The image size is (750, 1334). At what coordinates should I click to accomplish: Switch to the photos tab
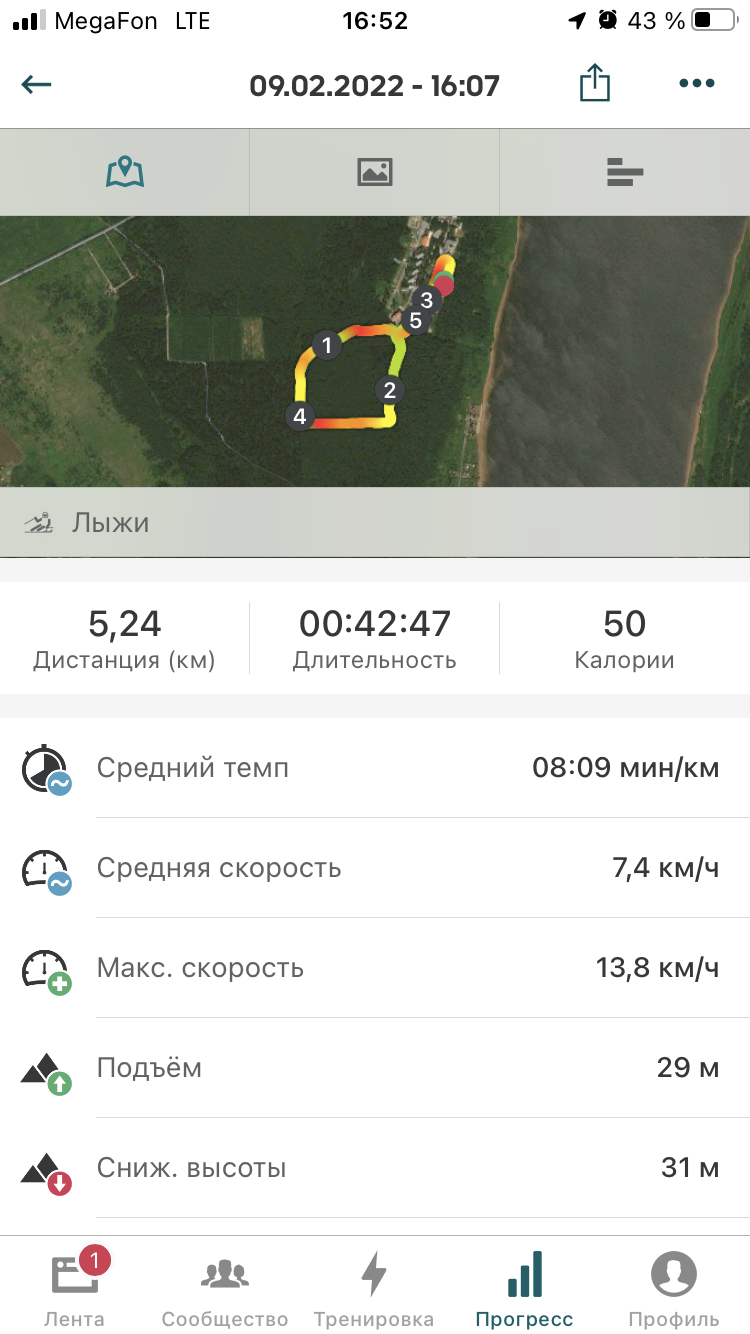374,172
